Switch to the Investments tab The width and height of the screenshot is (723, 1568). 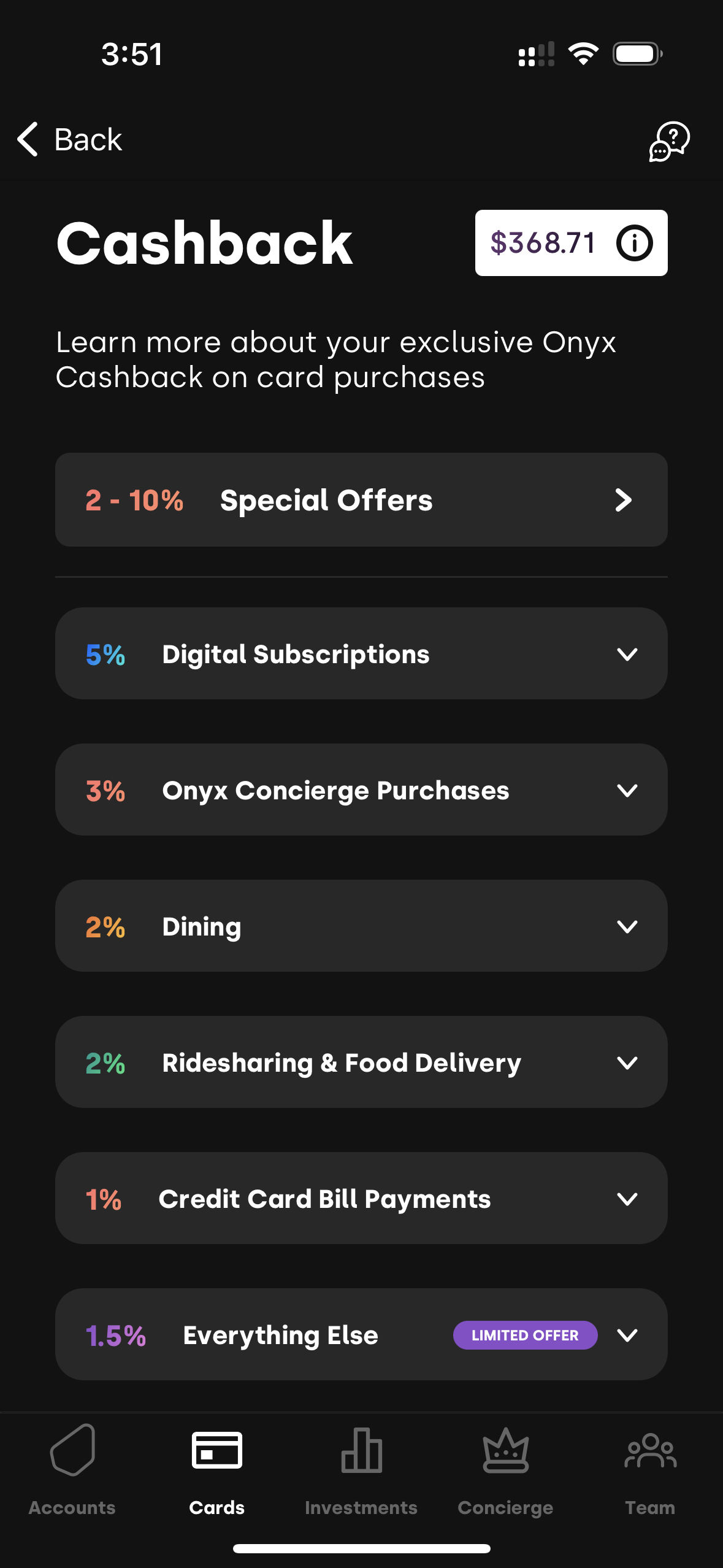click(361, 1470)
